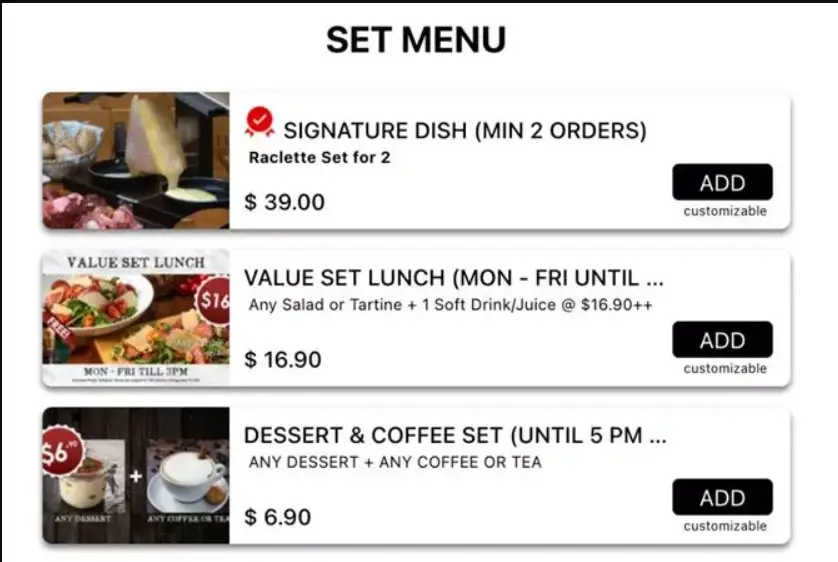This screenshot has width=838, height=562.
Task: Open the Dessert & Coffee Set card
Action: click(455, 436)
